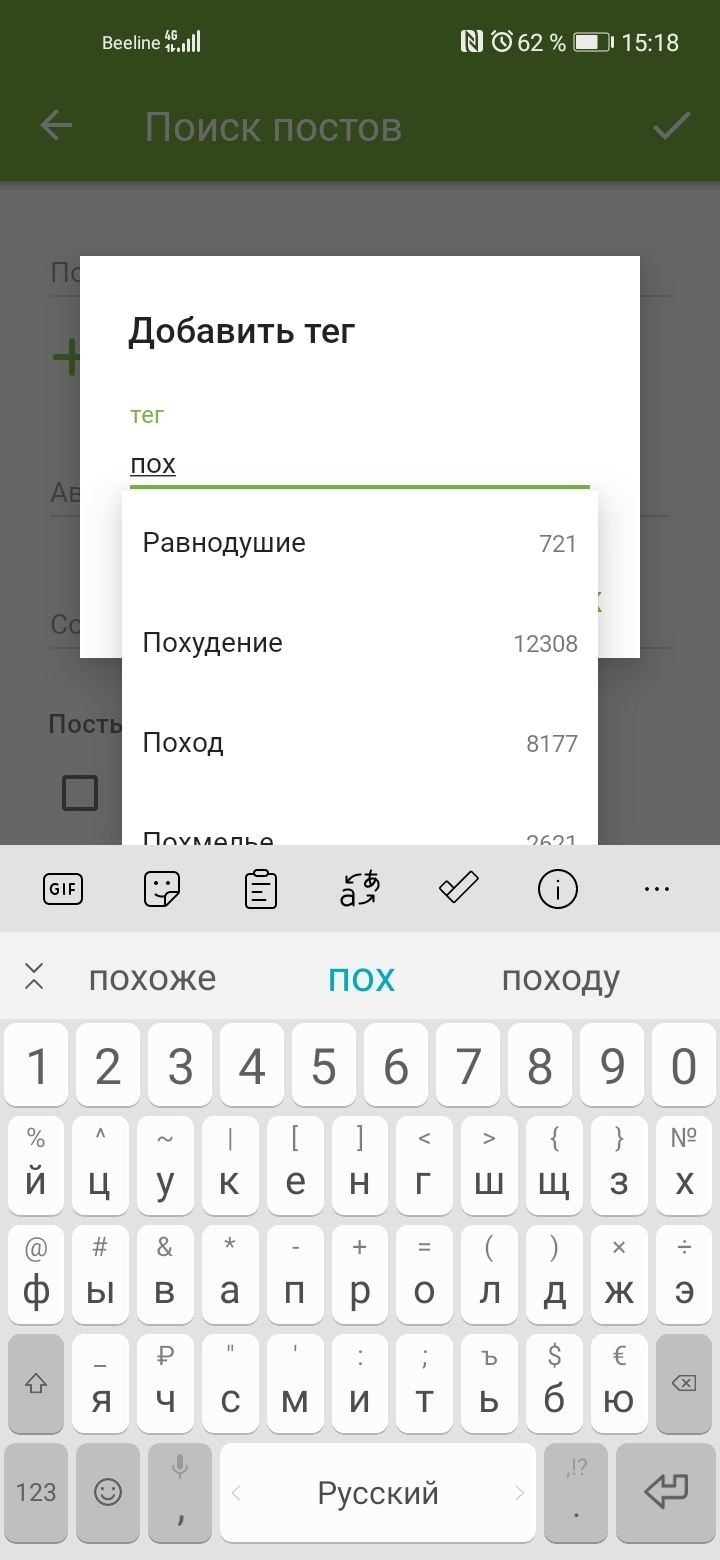
Task: Open the GIF keyboard panel
Action: (63, 888)
